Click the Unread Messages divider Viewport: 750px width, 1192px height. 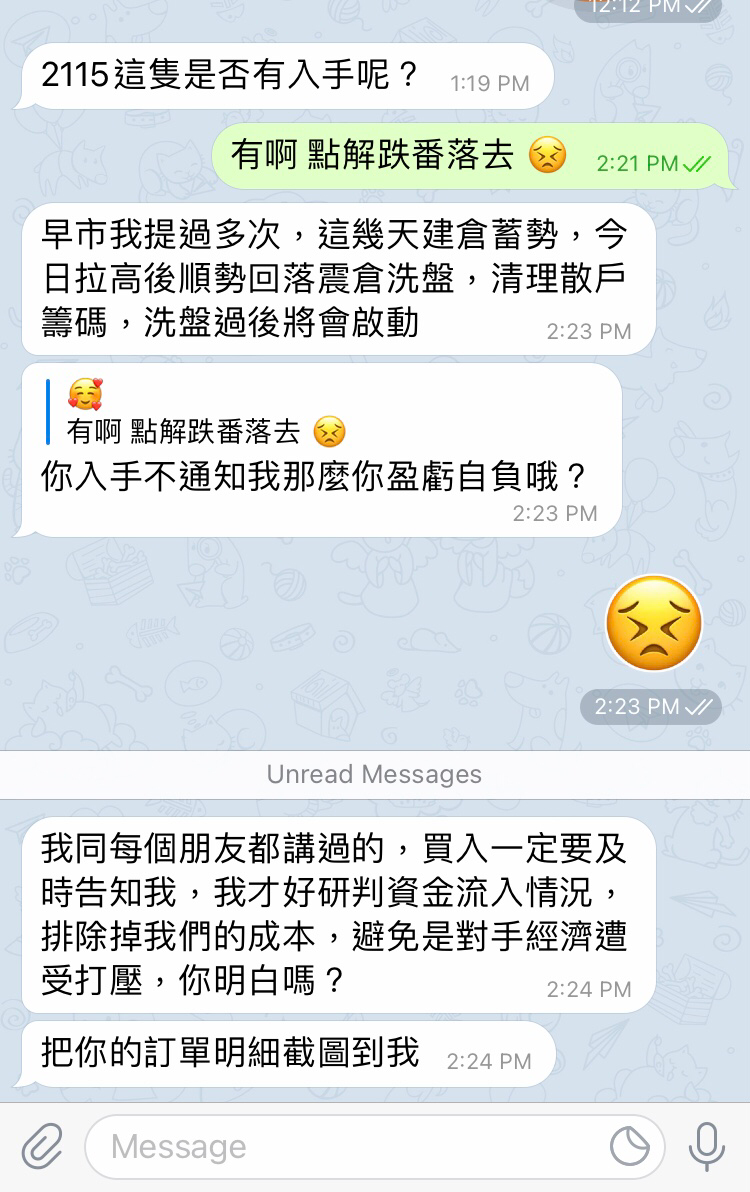point(375,772)
